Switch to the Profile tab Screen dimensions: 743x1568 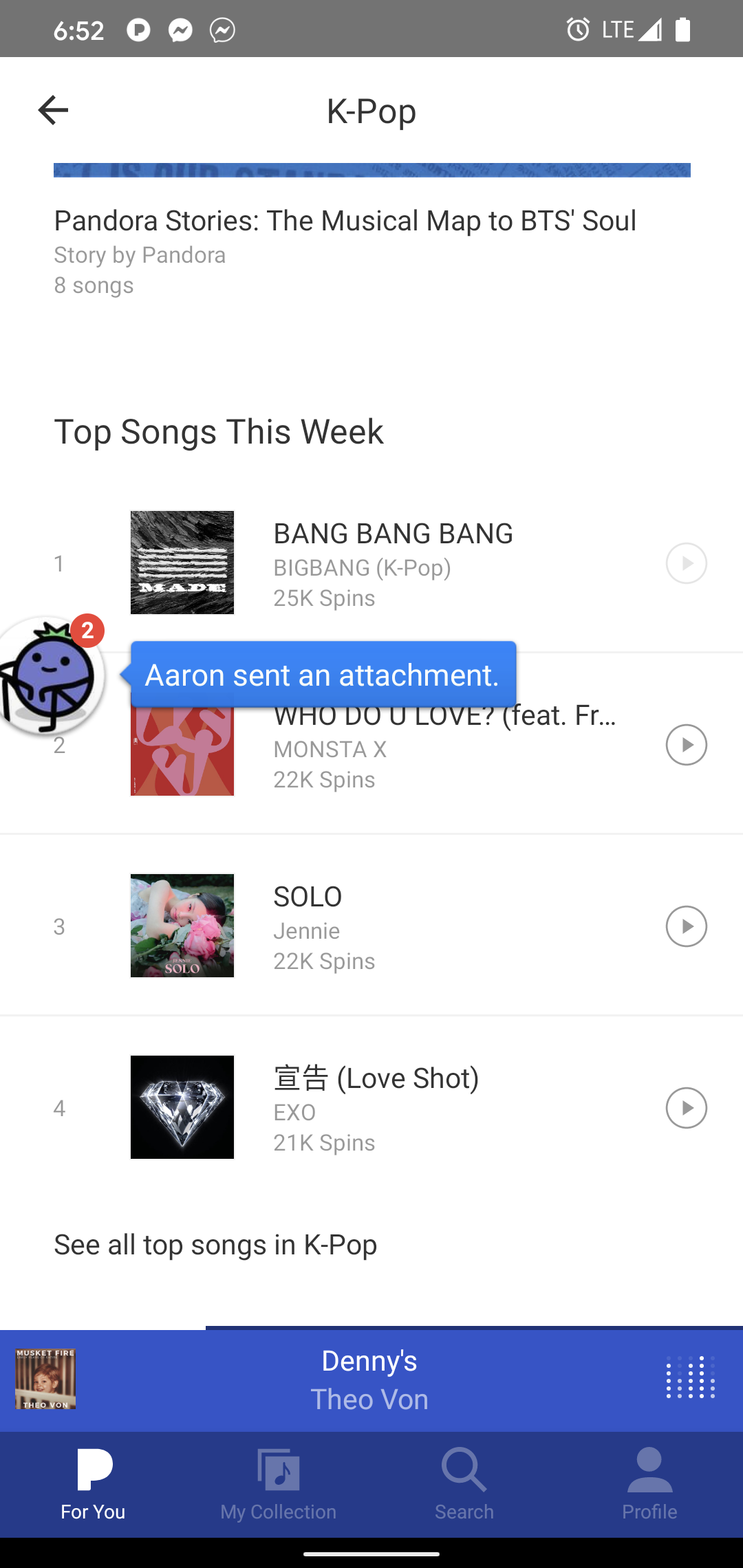[649, 1484]
